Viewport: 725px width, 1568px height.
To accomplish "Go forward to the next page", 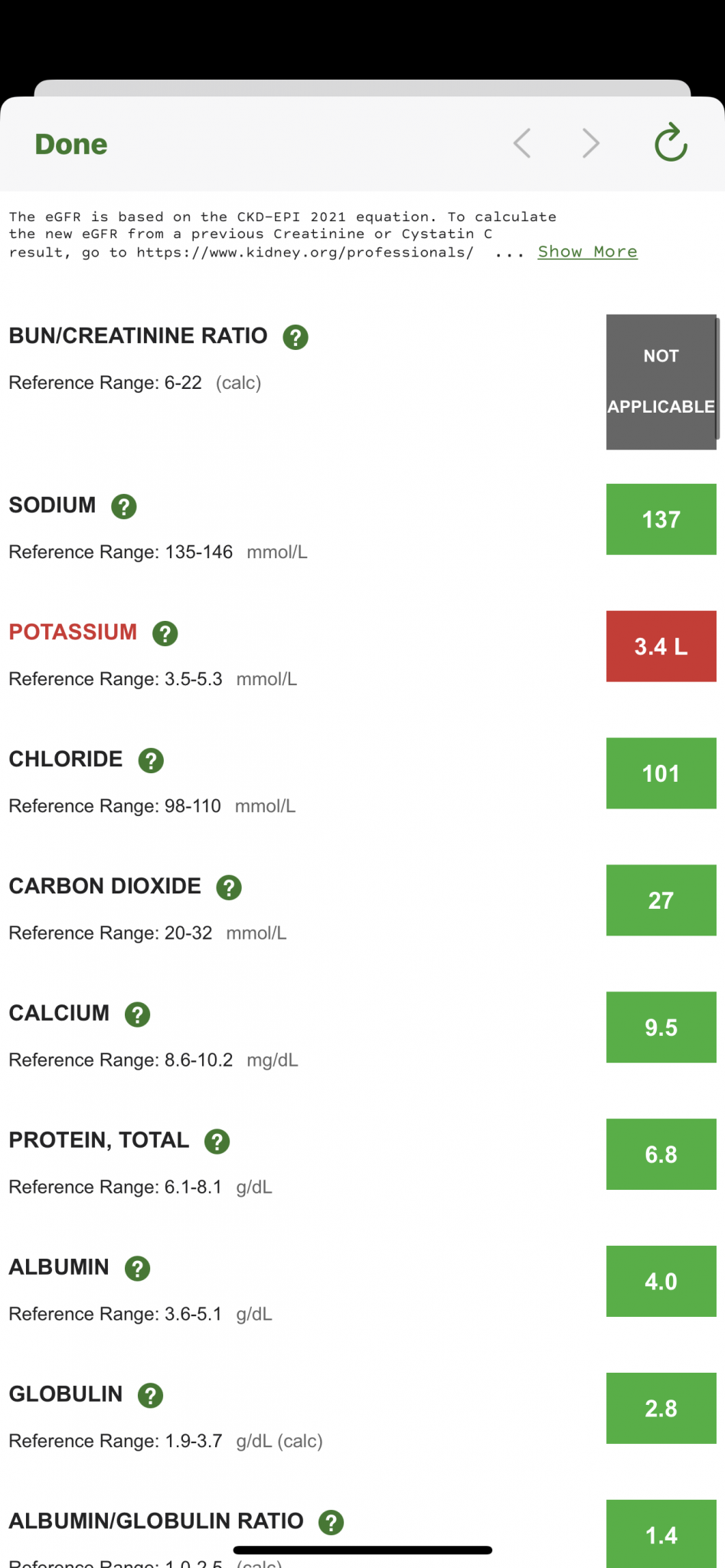I will pos(590,143).
